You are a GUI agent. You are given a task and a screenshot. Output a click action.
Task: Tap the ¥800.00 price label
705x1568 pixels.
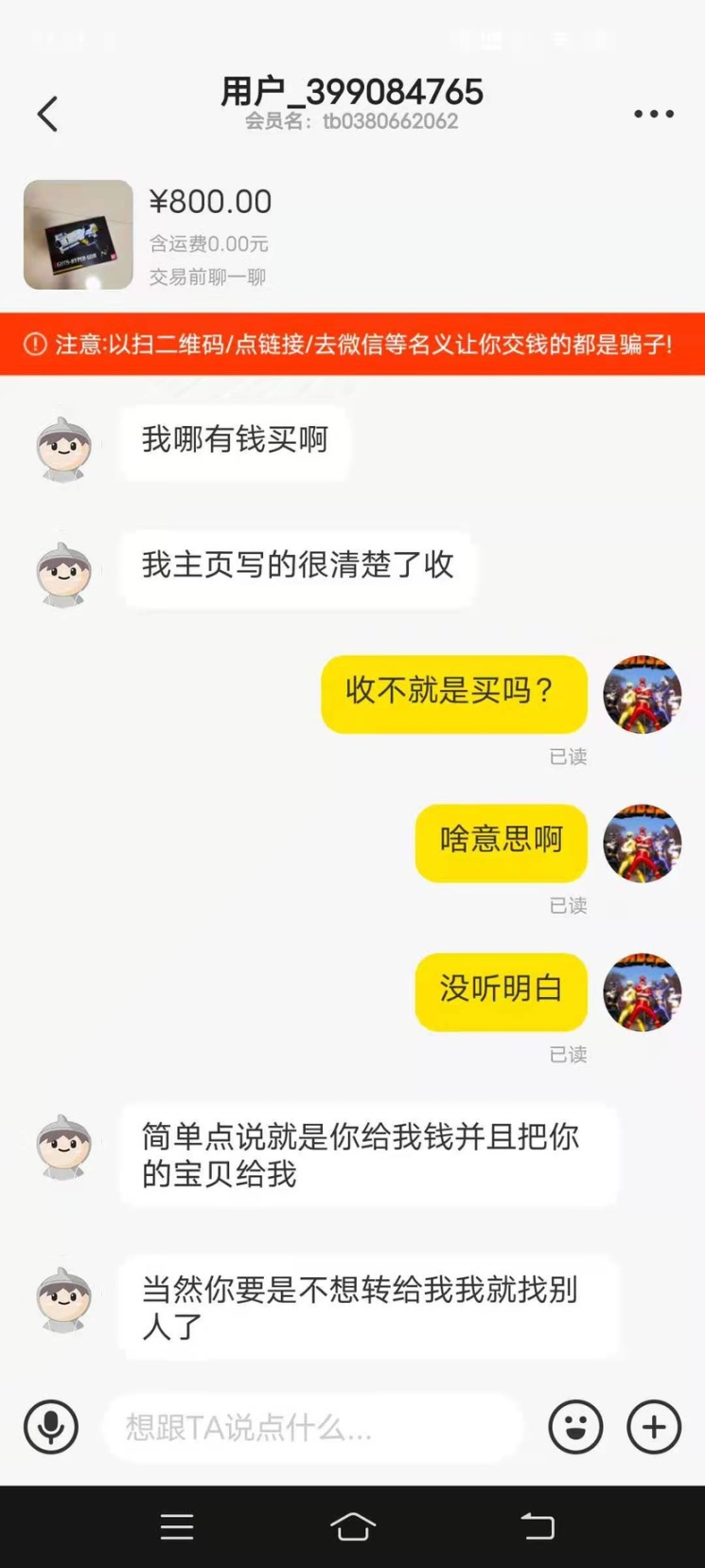coord(211,201)
